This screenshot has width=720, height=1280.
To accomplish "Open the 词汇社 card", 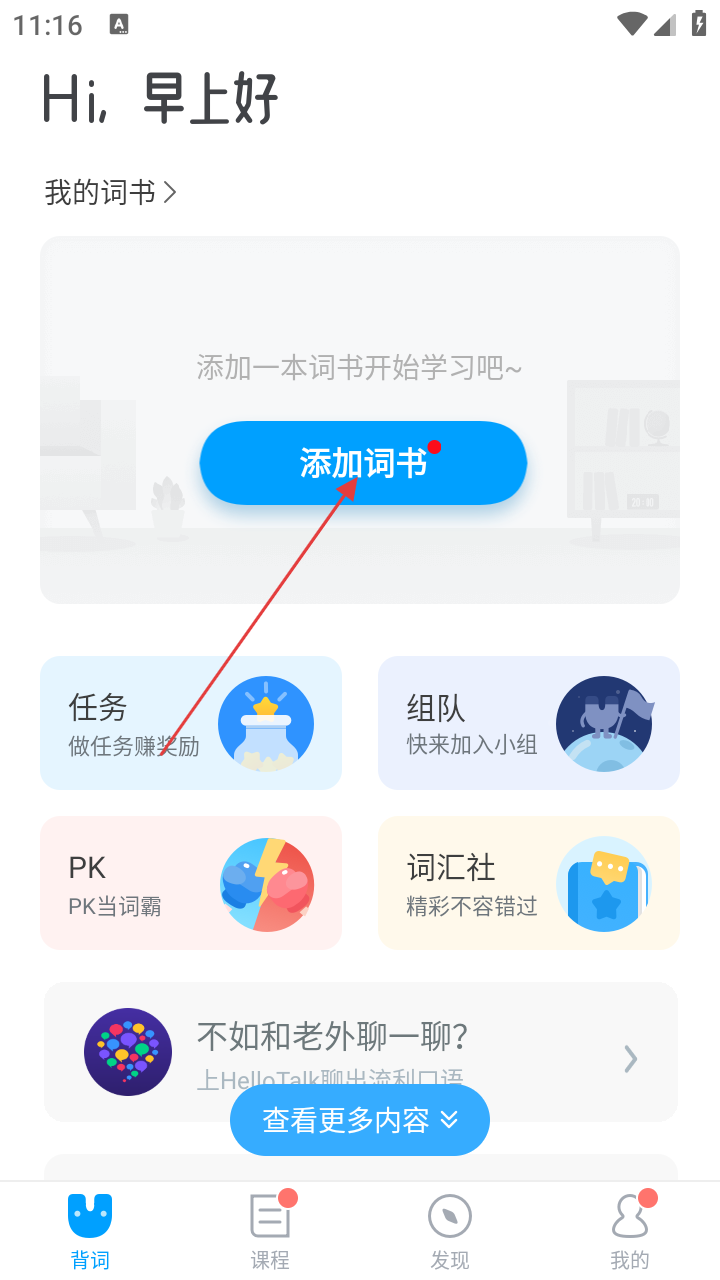I will pyautogui.click(x=528, y=883).
